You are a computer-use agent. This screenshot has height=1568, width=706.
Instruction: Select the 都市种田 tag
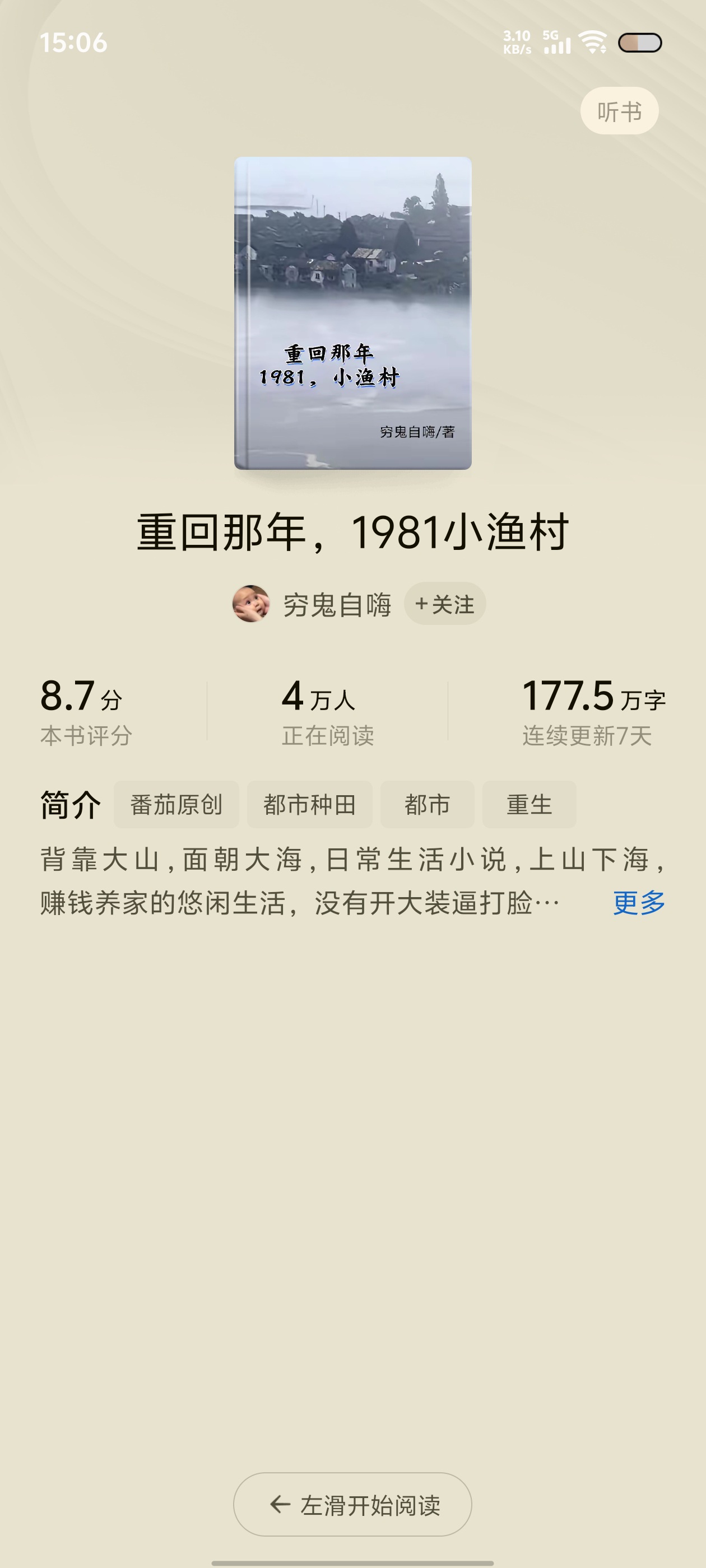[x=309, y=805]
